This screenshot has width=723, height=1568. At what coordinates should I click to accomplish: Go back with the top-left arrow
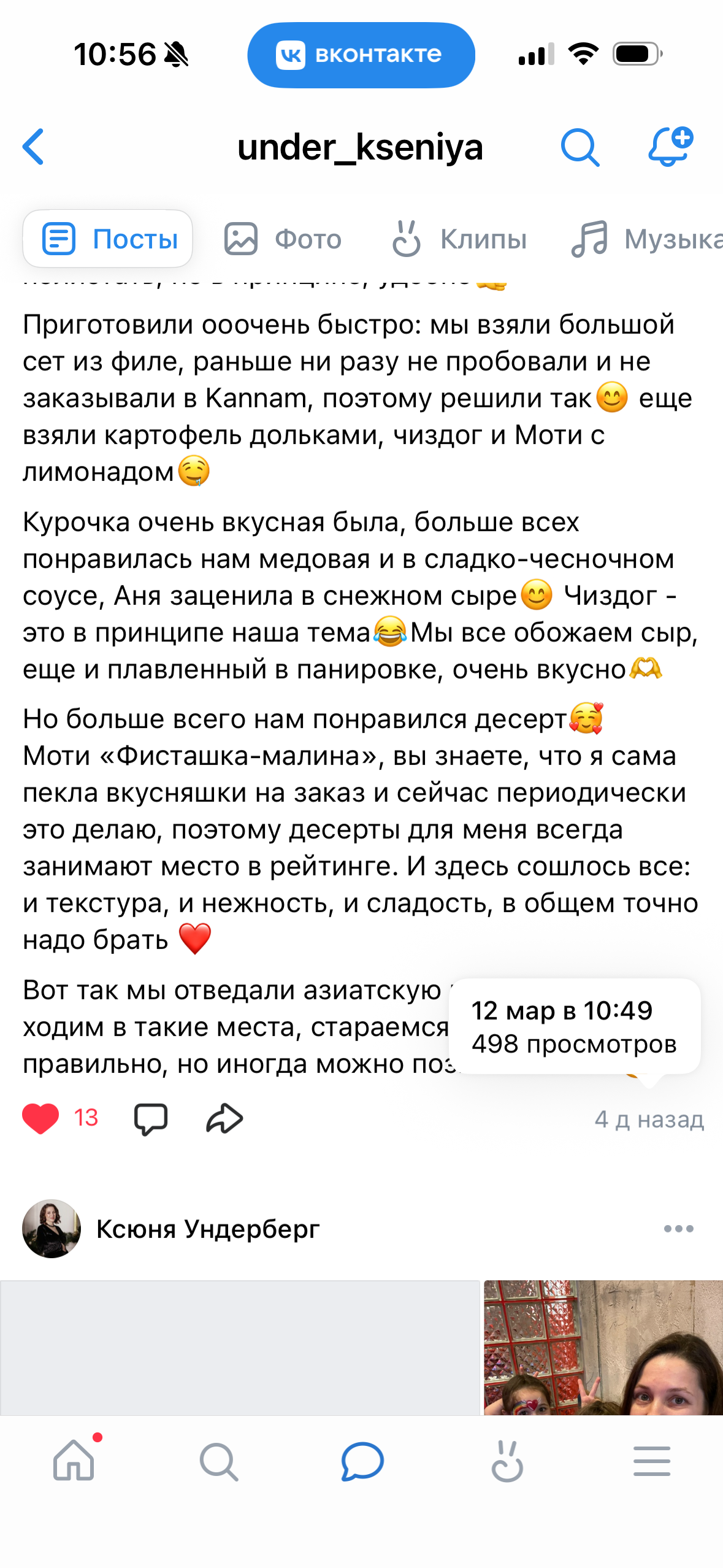(x=34, y=147)
